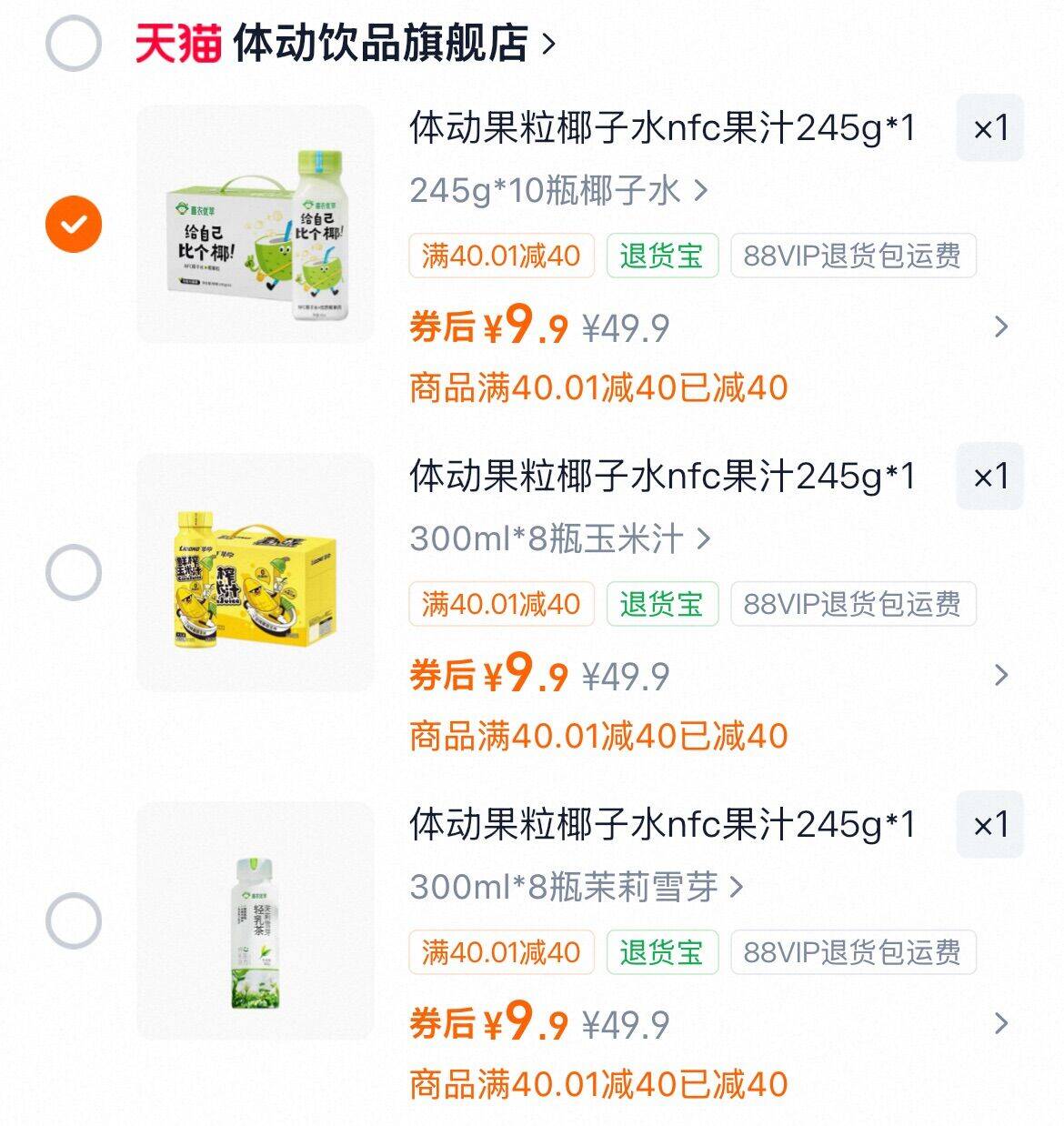
Task: Select the 300ml*8瓶茉莉雪芽 item
Action: point(74,920)
